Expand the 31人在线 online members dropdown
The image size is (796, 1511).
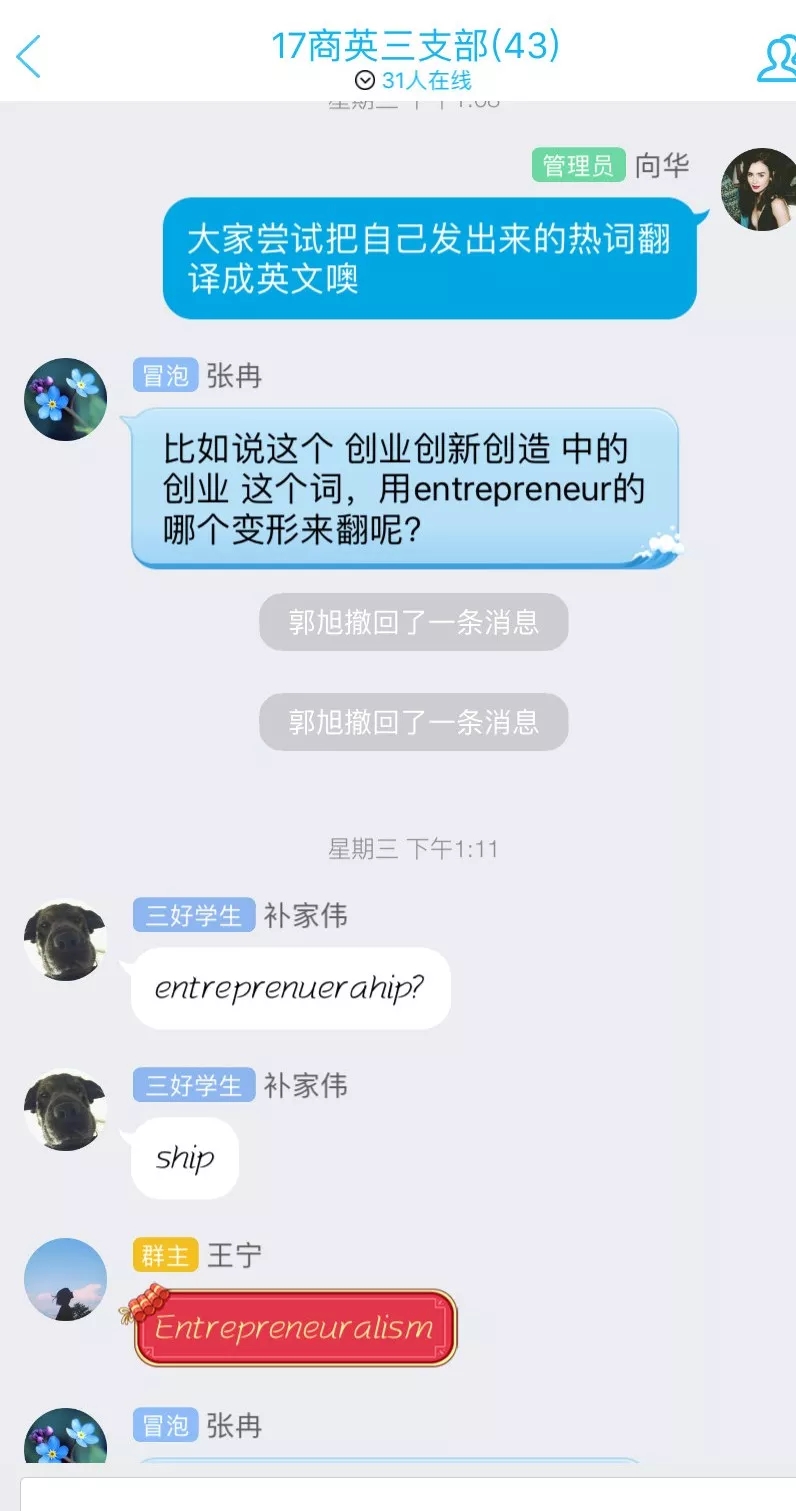pyautogui.click(x=414, y=81)
